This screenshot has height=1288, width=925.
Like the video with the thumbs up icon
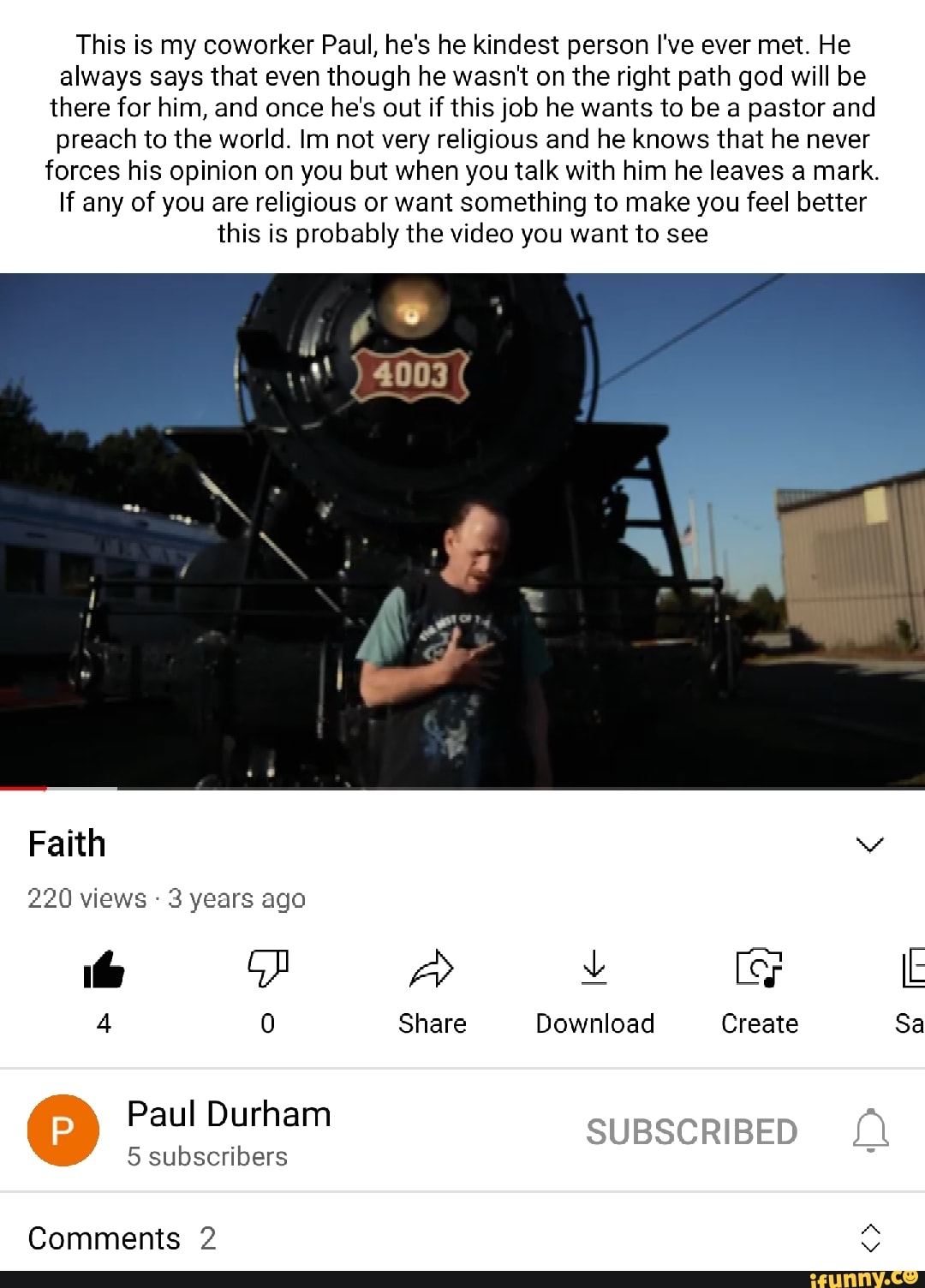[103, 969]
